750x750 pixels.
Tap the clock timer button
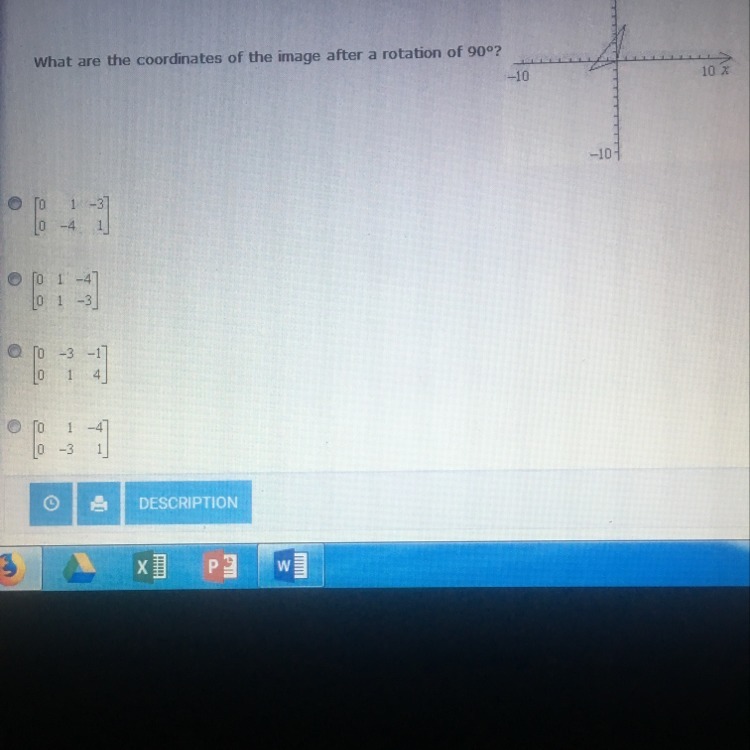pos(51,504)
